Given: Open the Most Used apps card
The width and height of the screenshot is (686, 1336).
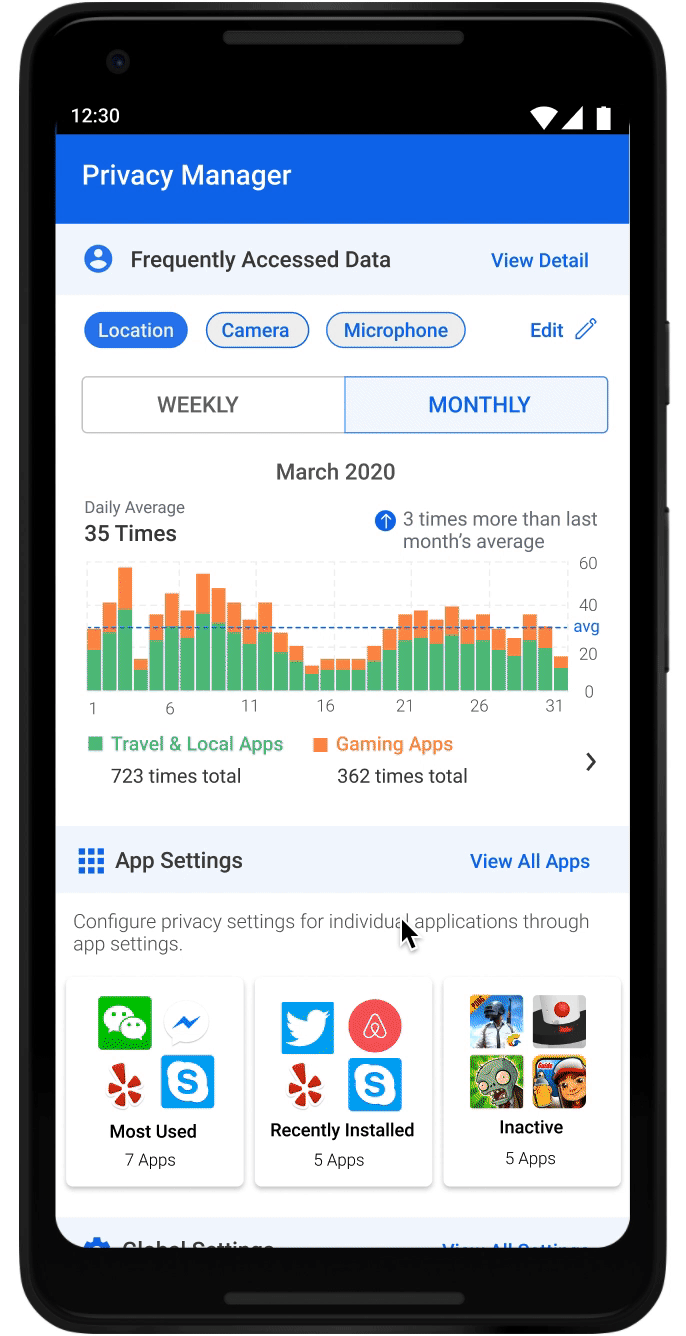Looking at the screenshot, I should point(155,1082).
